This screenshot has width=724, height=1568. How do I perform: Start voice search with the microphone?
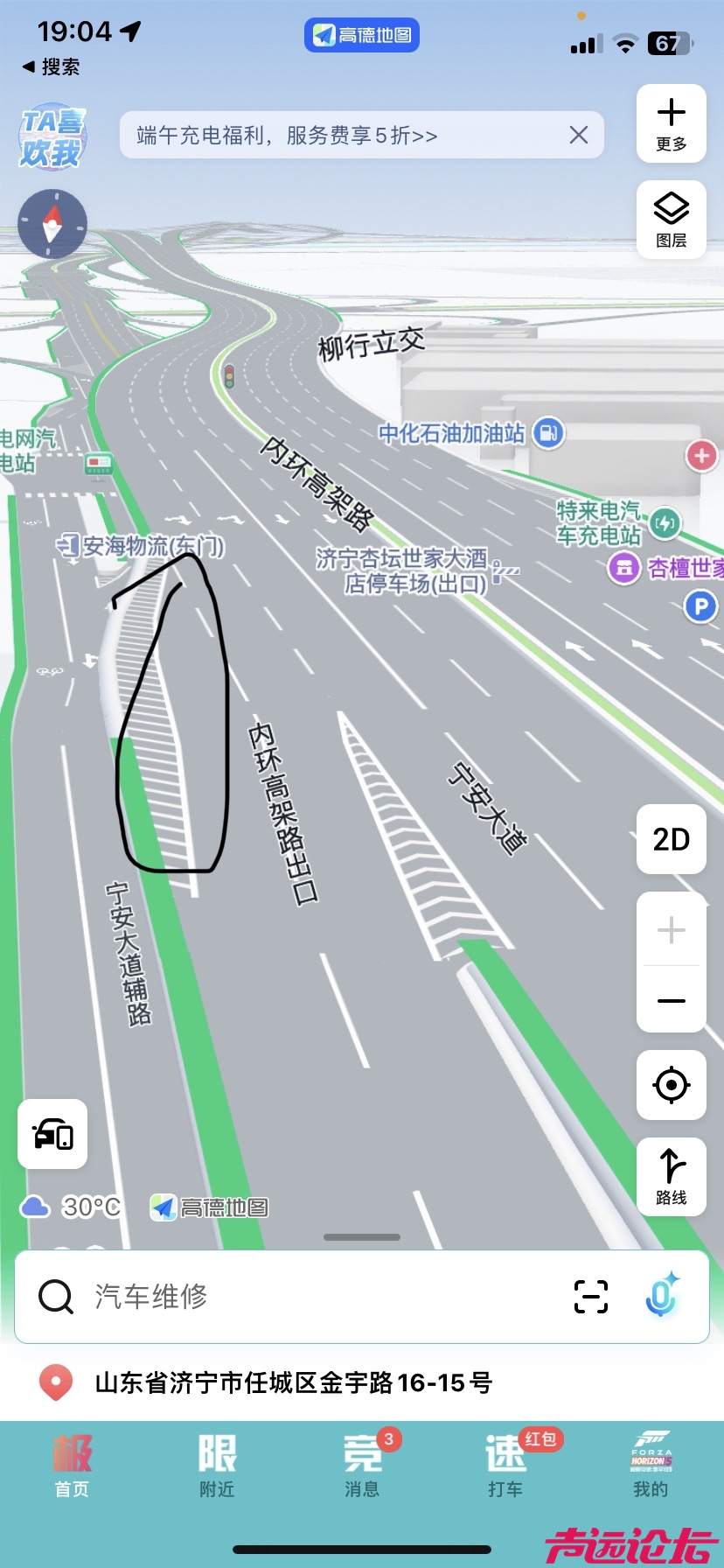click(x=662, y=1295)
